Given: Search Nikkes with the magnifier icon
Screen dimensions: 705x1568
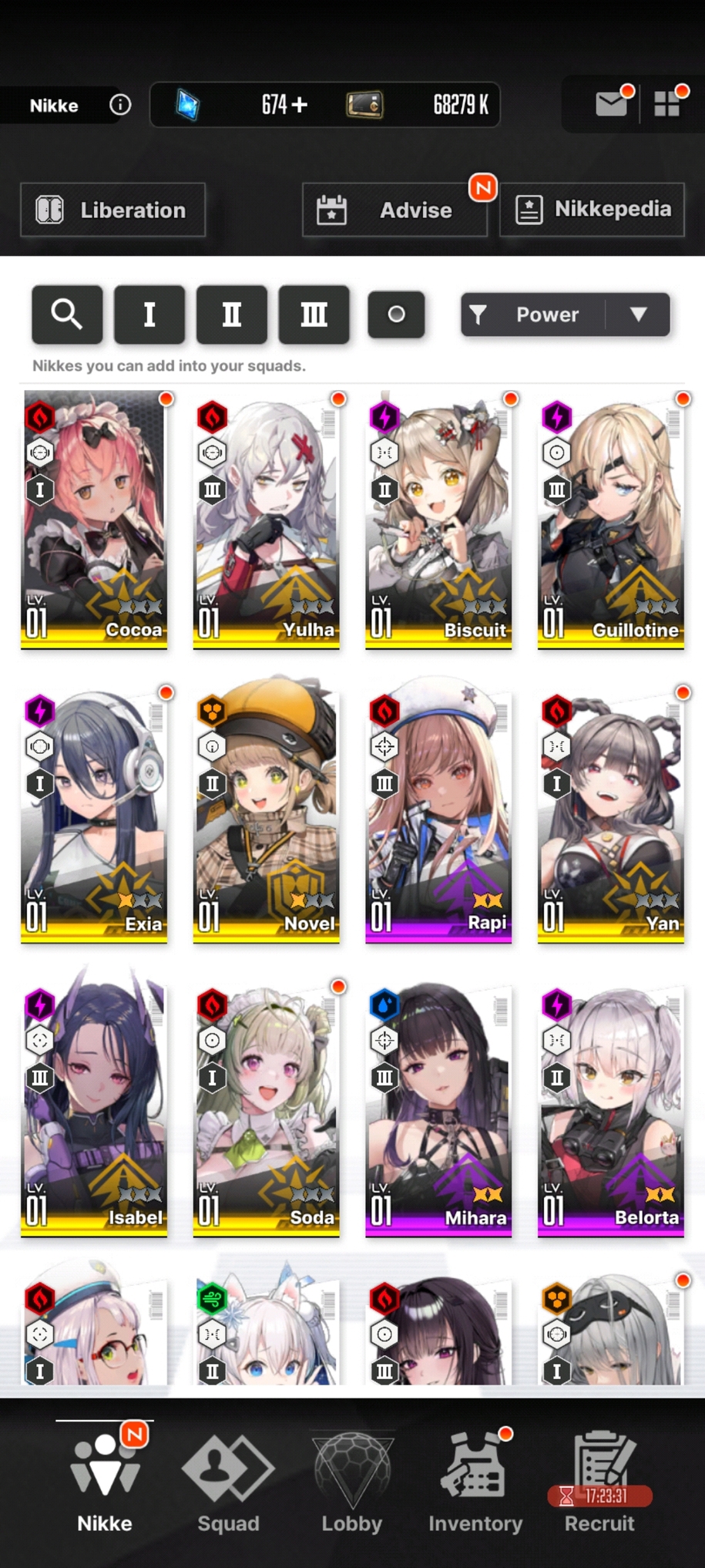Looking at the screenshot, I should click(67, 315).
